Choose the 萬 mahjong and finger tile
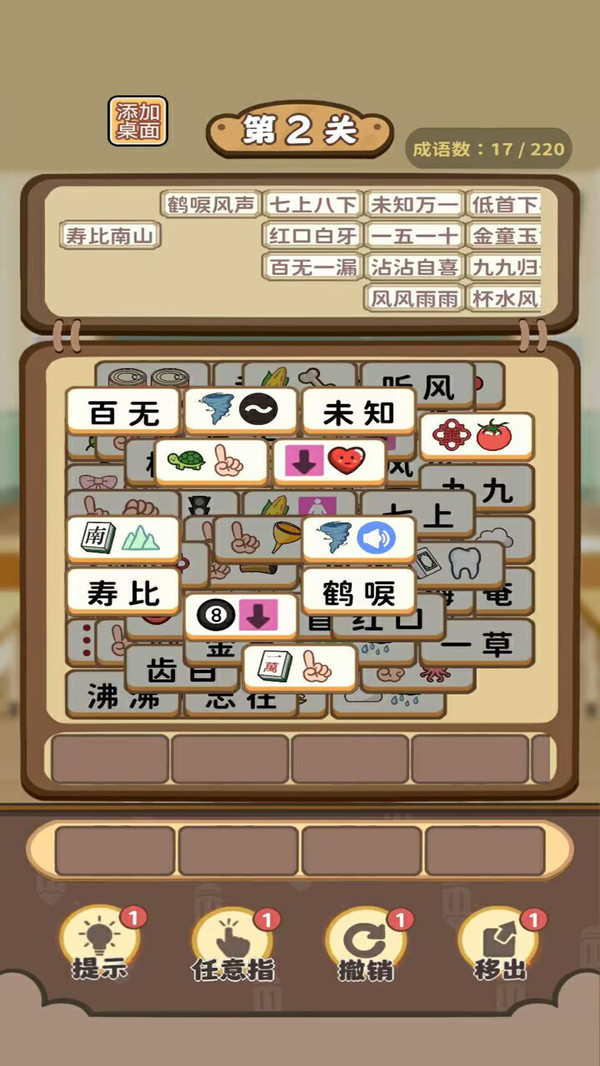The image size is (600, 1066). [300, 669]
